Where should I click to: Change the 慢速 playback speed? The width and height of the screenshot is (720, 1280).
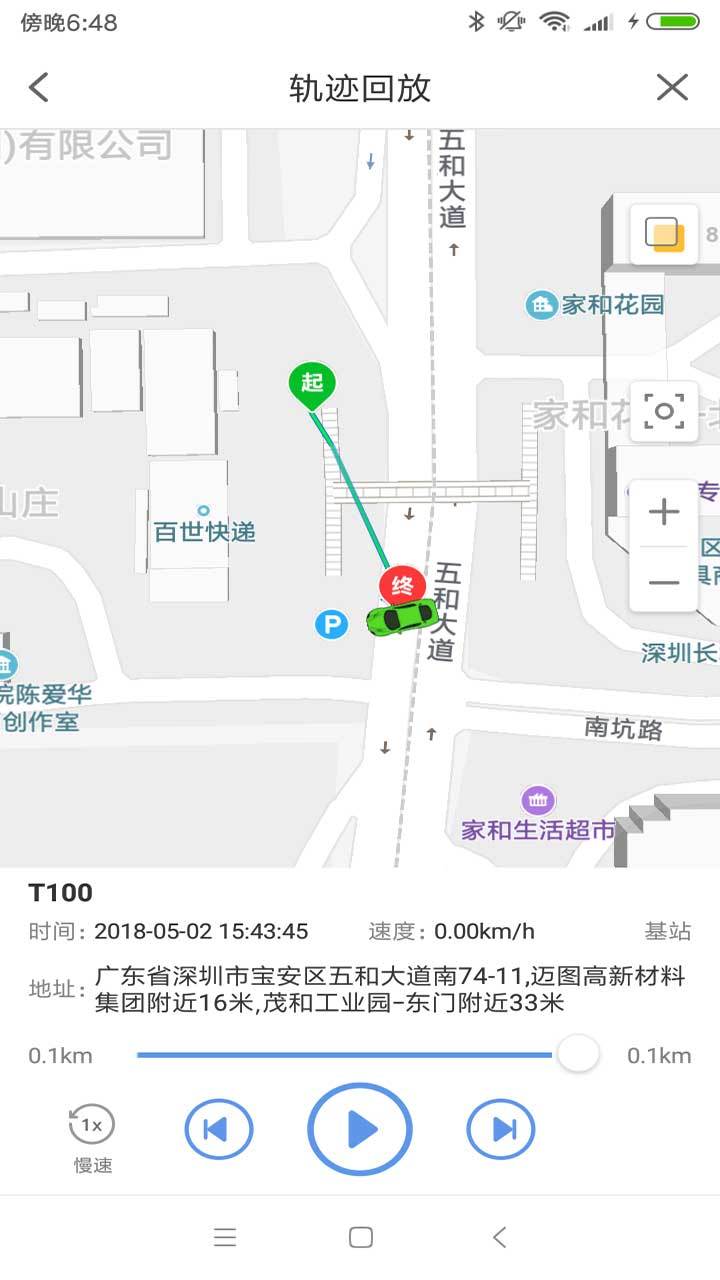point(92,1135)
